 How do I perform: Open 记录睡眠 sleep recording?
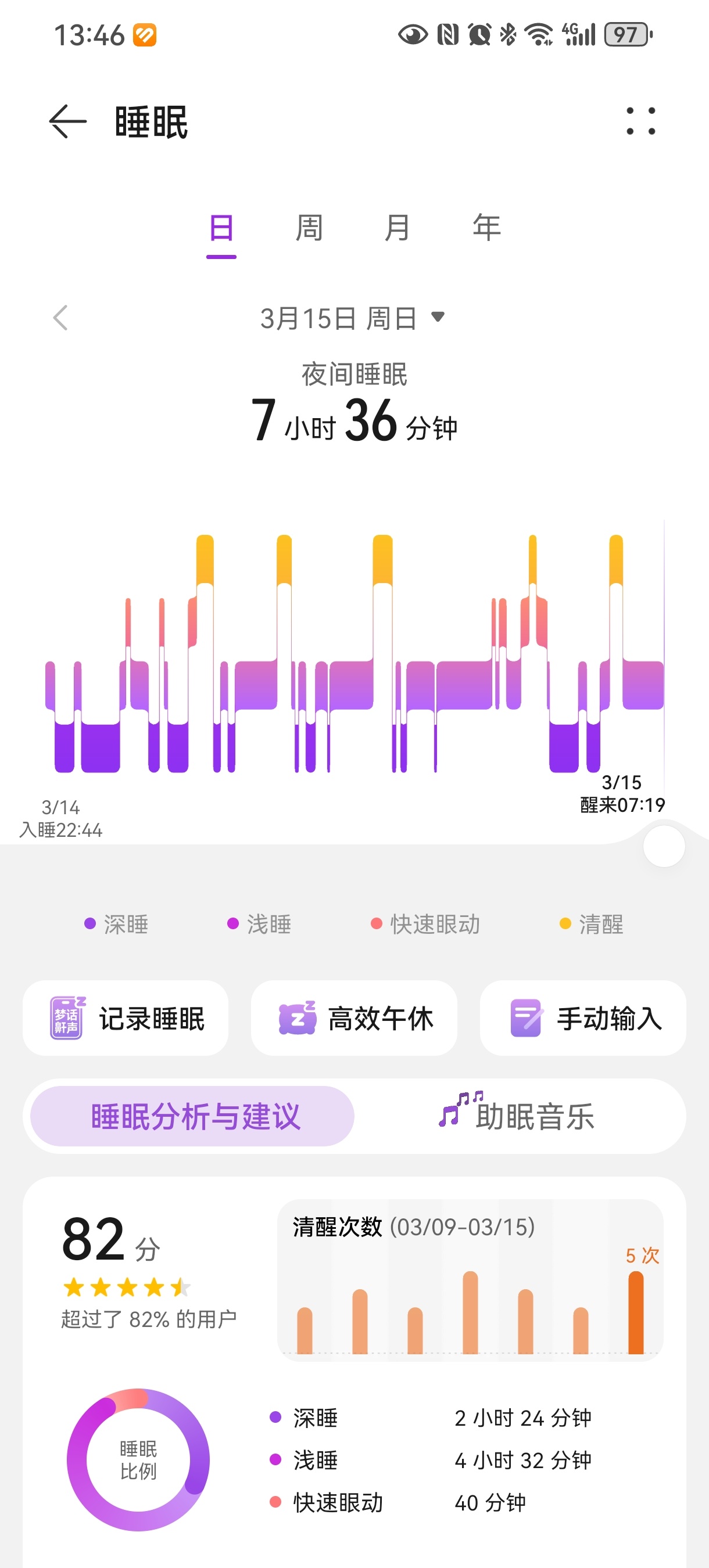(x=126, y=1019)
